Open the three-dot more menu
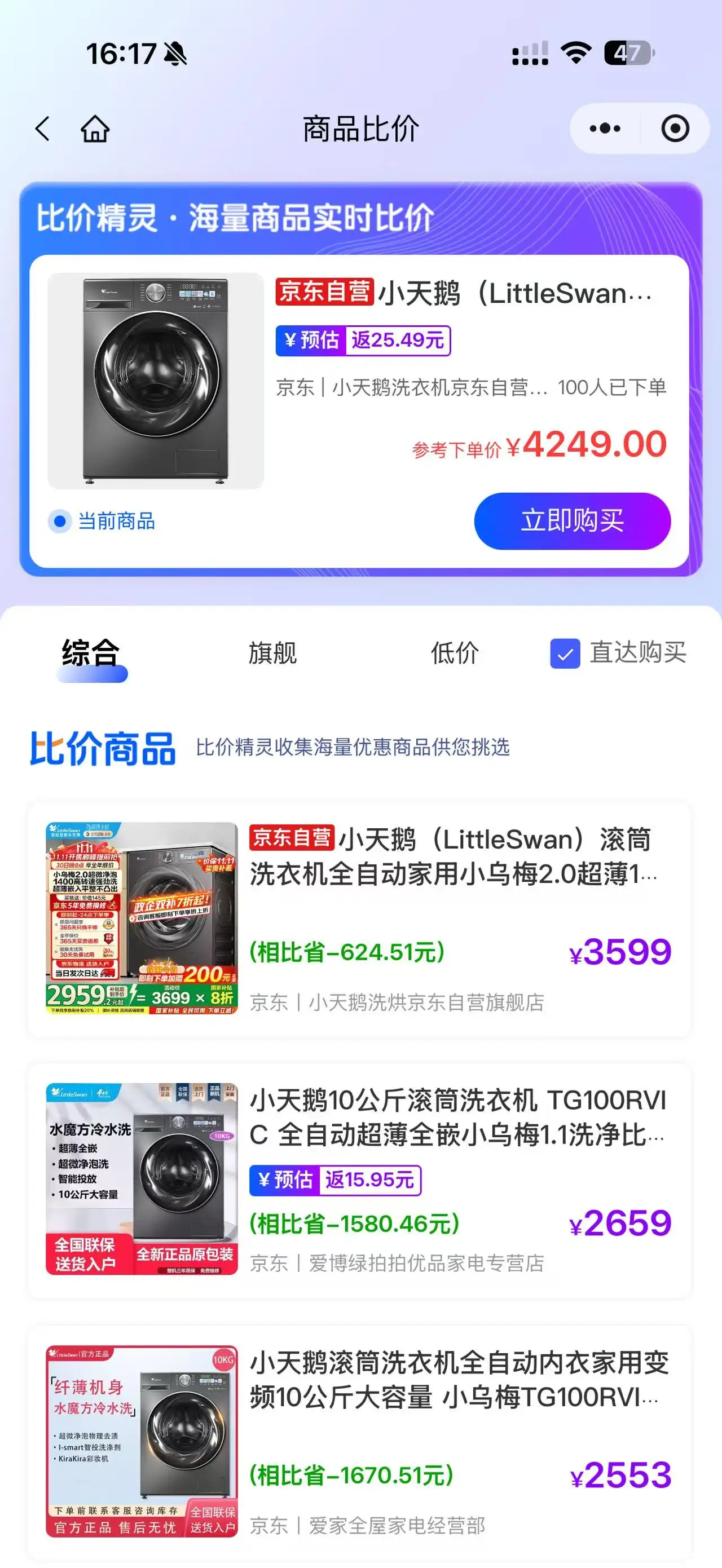The width and height of the screenshot is (722, 1568). 605,129
